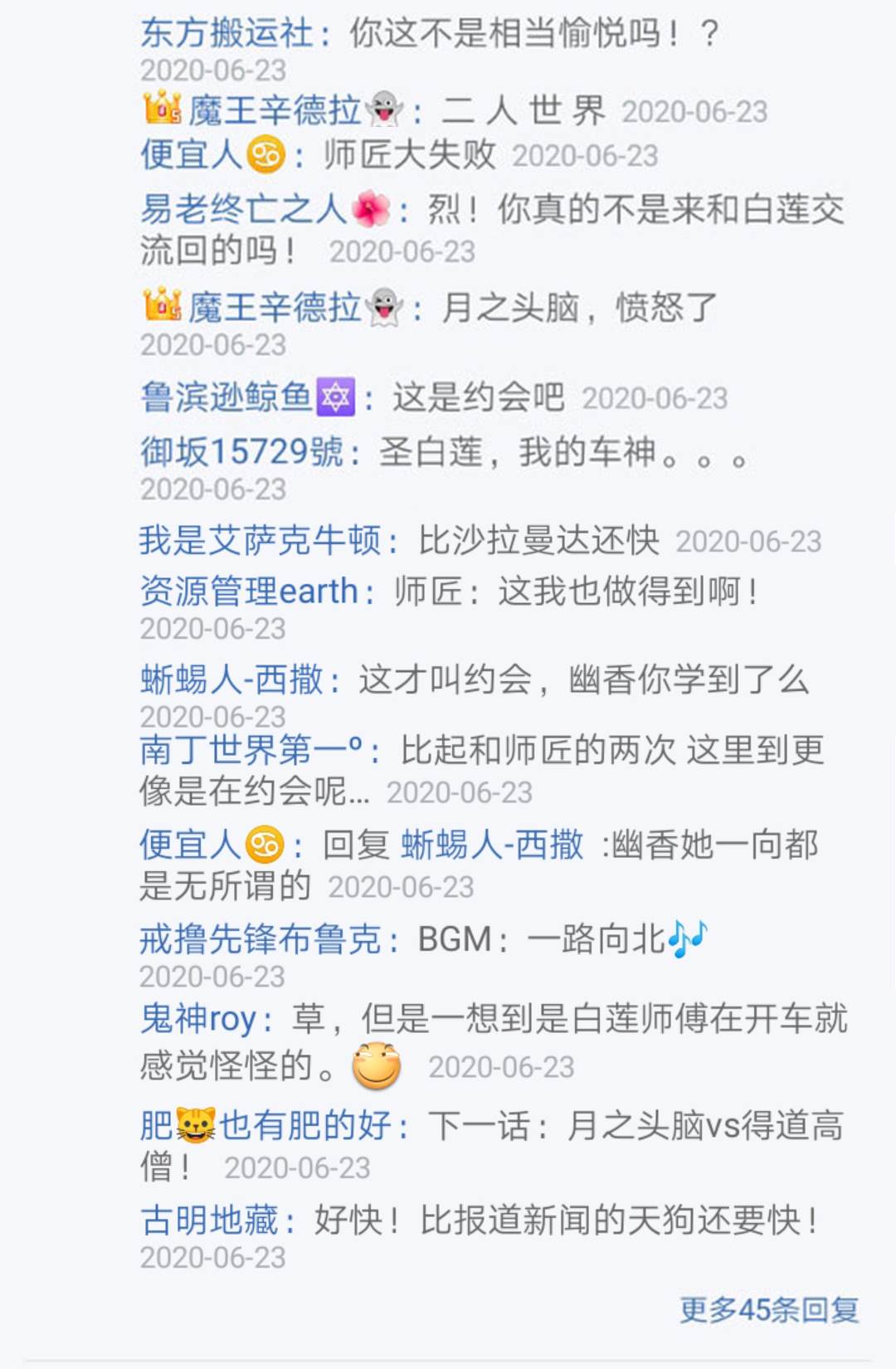The height and width of the screenshot is (1369, 896).
Task: Open 鬼神roy's user profile
Action: [198, 1018]
